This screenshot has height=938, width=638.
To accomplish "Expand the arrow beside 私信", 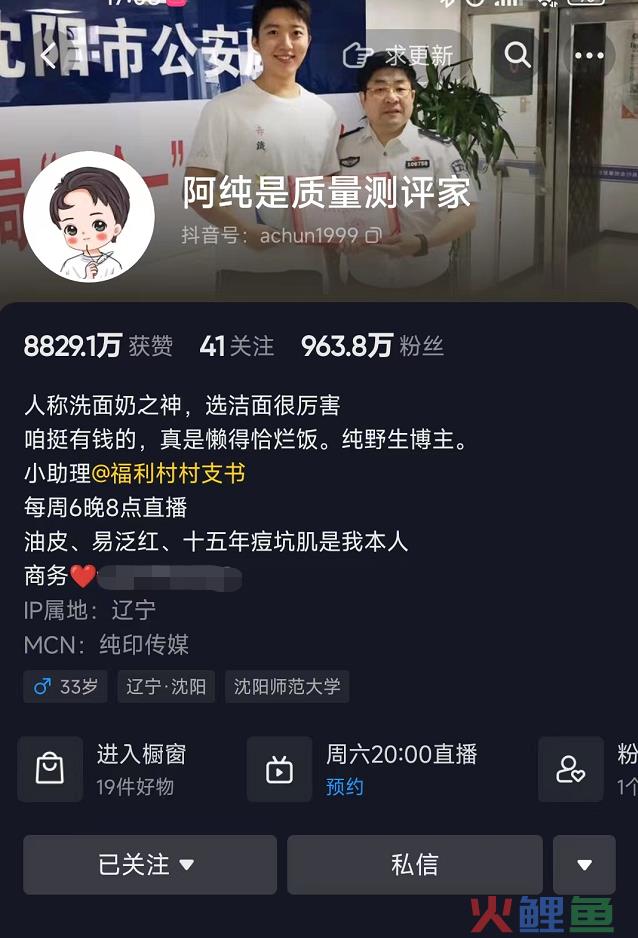I will coord(584,865).
